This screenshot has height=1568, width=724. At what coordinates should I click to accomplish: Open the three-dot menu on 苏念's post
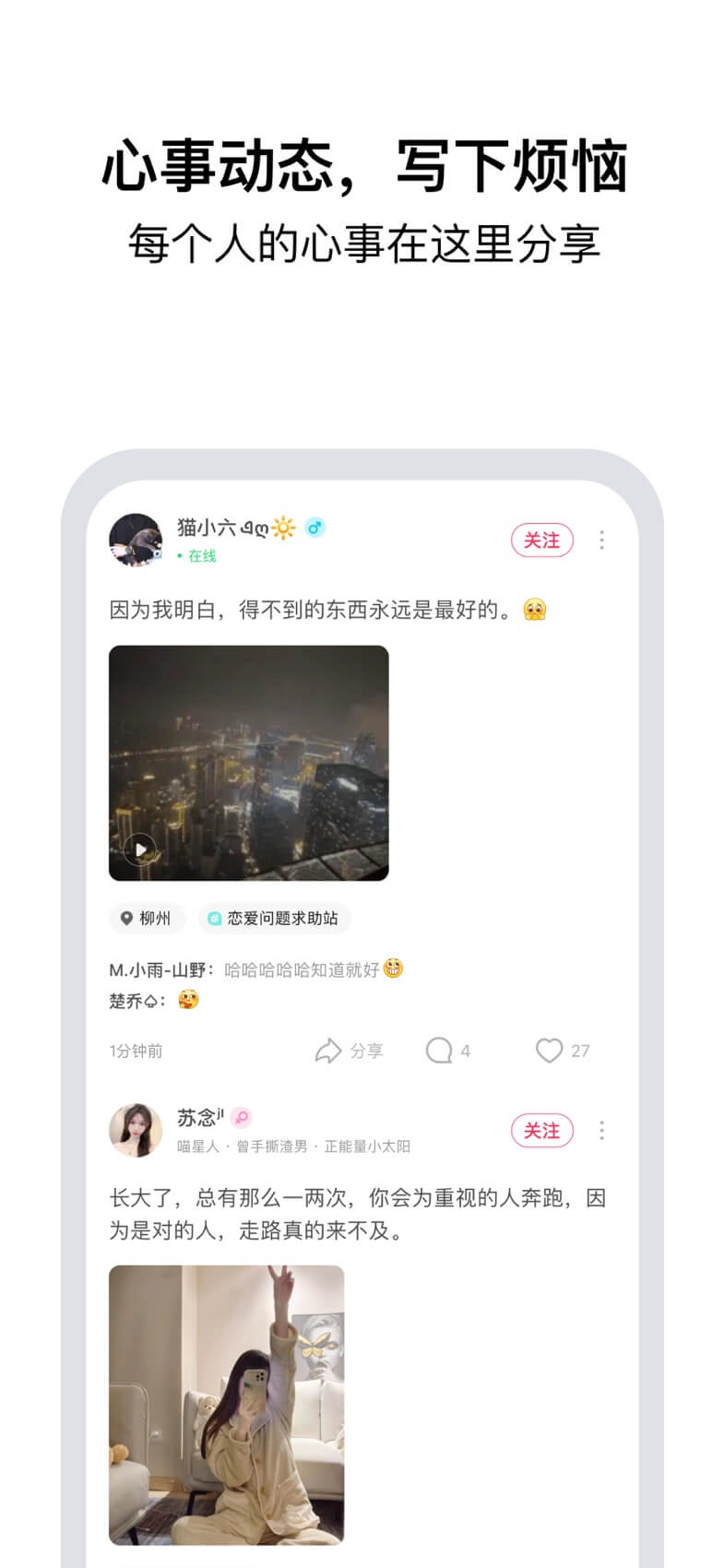(x=602, y=1130)
